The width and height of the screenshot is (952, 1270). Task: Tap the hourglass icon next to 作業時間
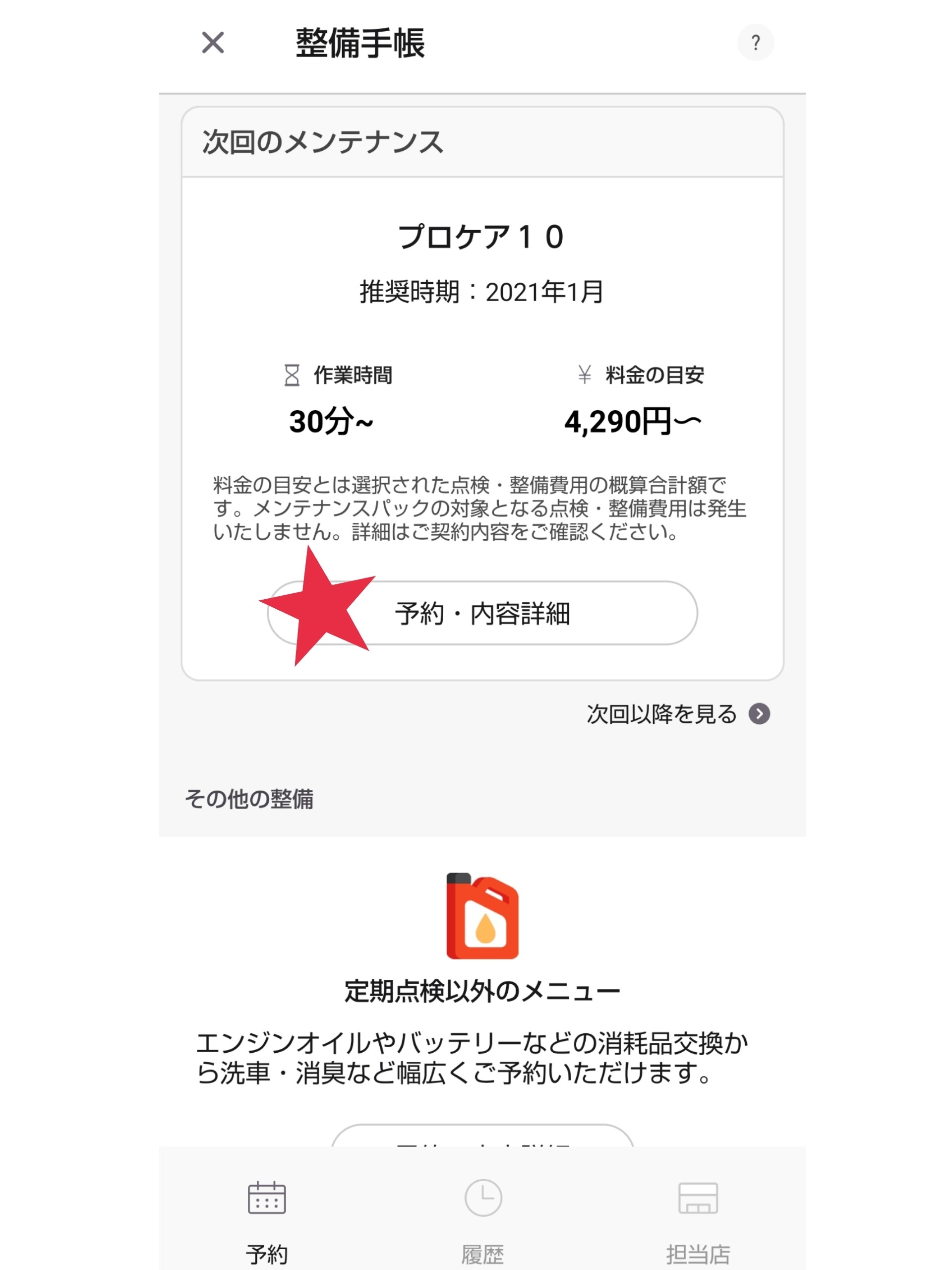292,376
